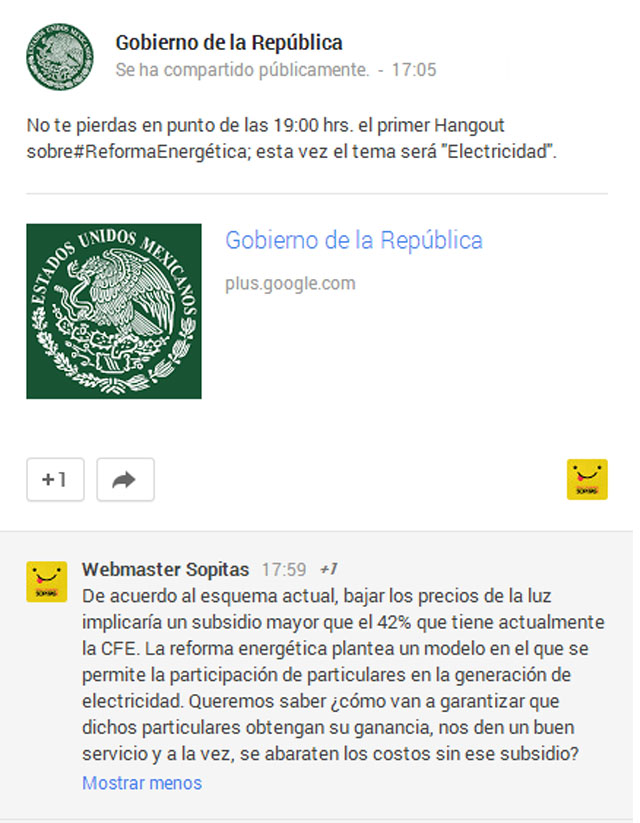640x823 pixels.
Task: Open the #ReformaEnergética hashtag
Action: (156, 152)
